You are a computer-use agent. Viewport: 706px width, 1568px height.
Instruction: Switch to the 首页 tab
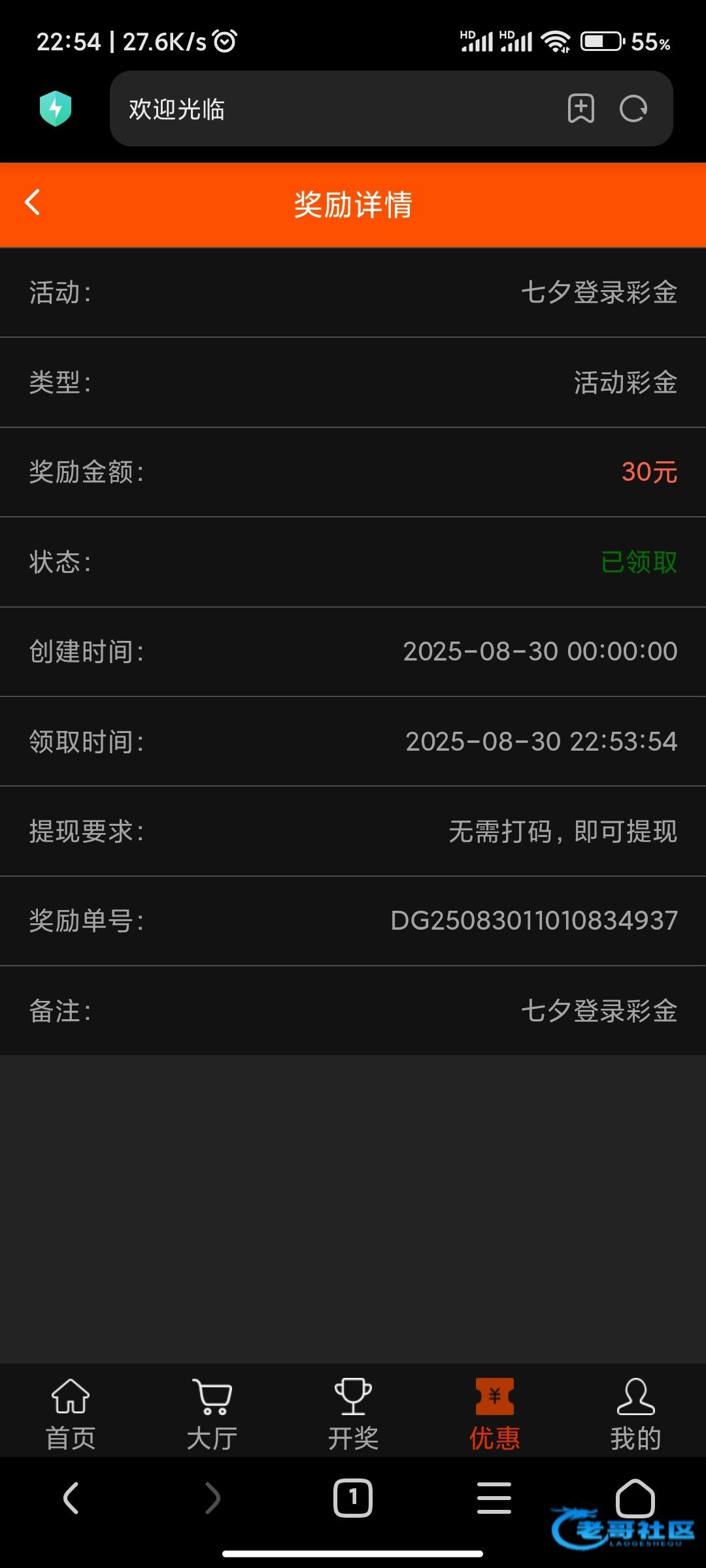pos(71,1414)
